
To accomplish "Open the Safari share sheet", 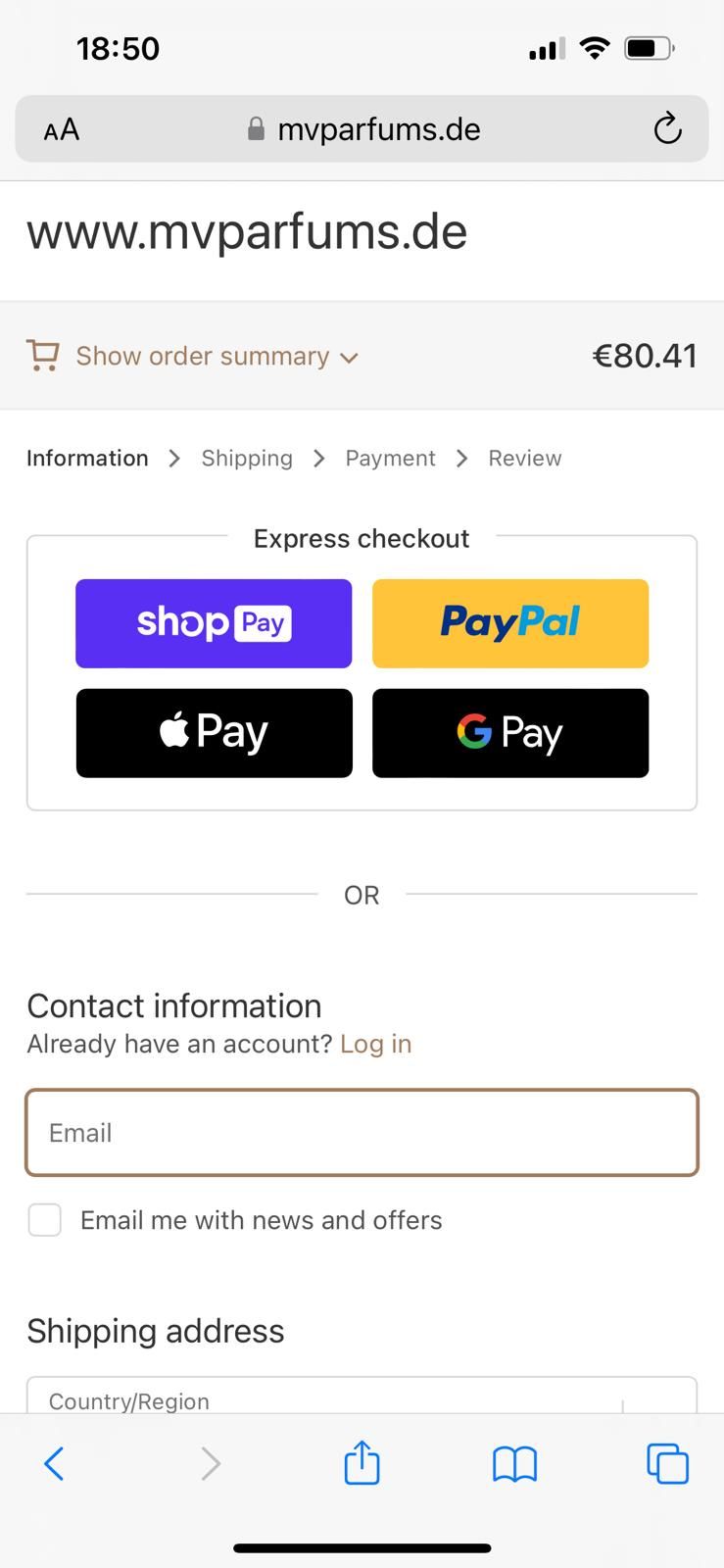I will point(362,1464).
